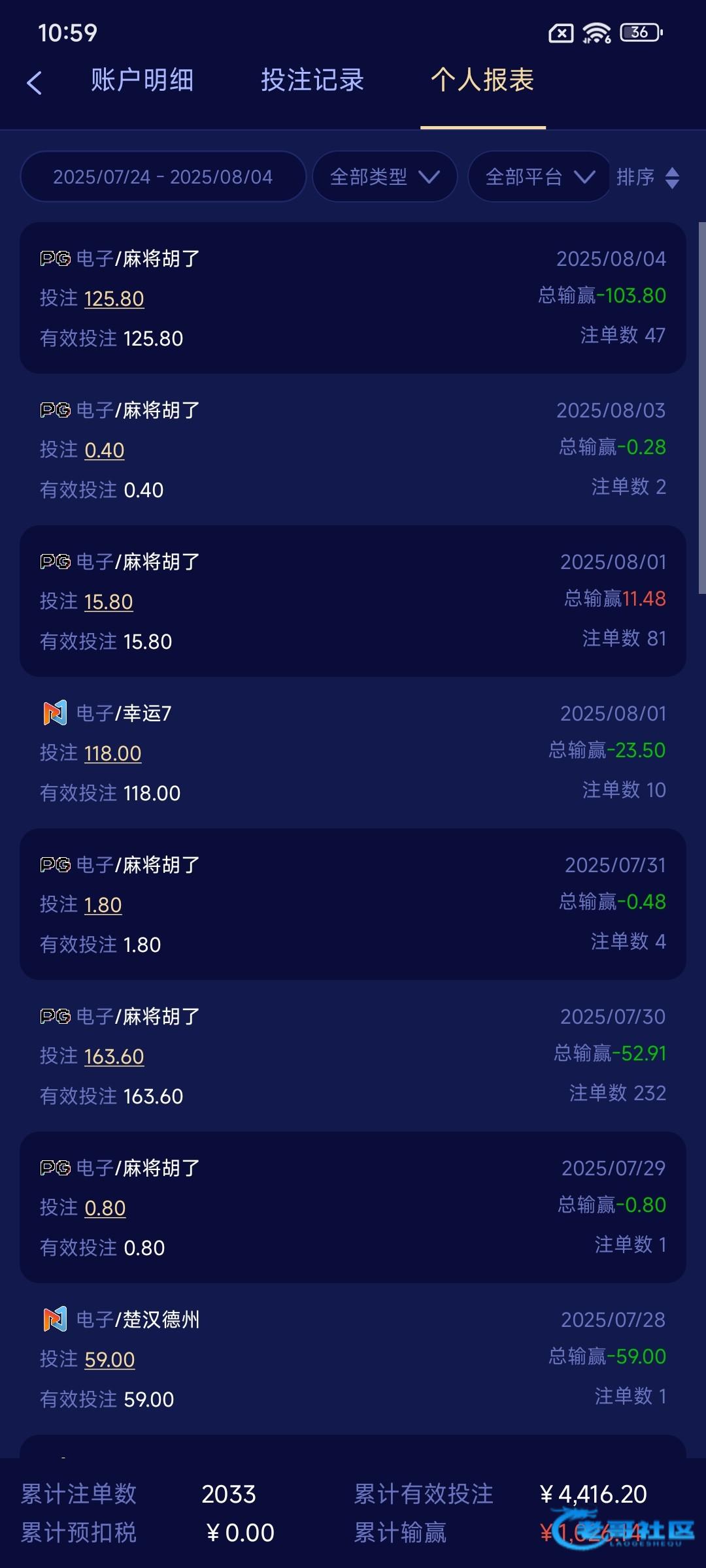Screen dimensions: 706x1568
Task: Open bet amount 163.60 on 2025/07/30
Action: tap(114, 1056)
